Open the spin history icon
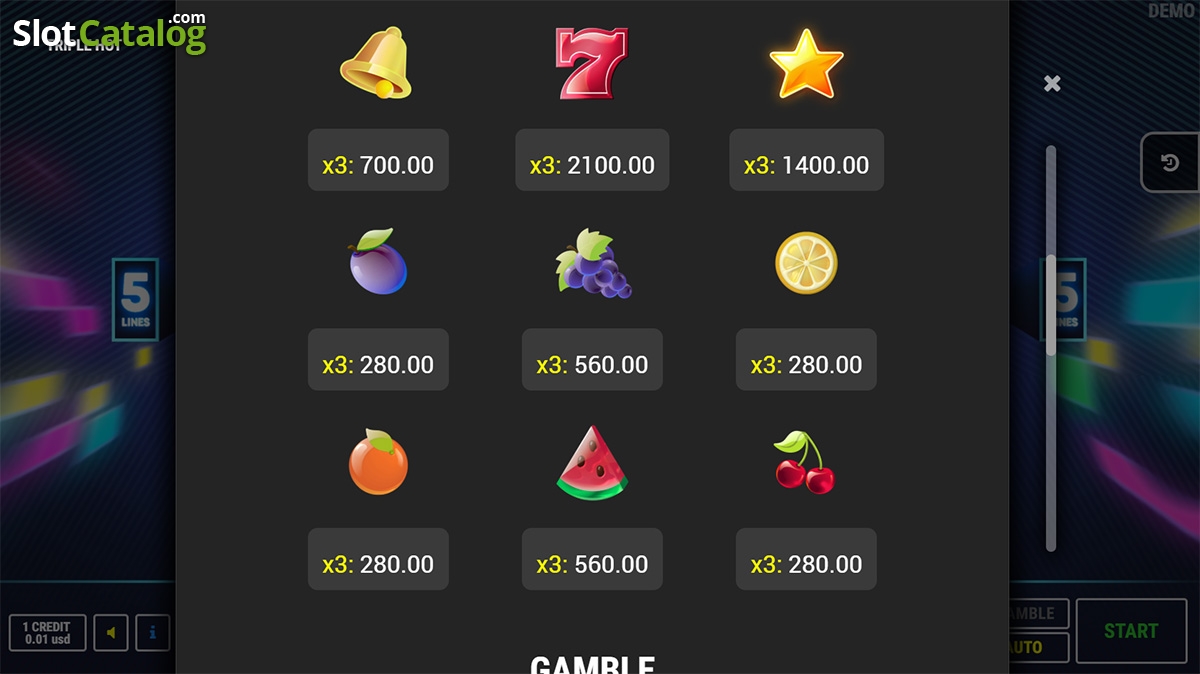1200x674 pixels. coord(1170,162)
